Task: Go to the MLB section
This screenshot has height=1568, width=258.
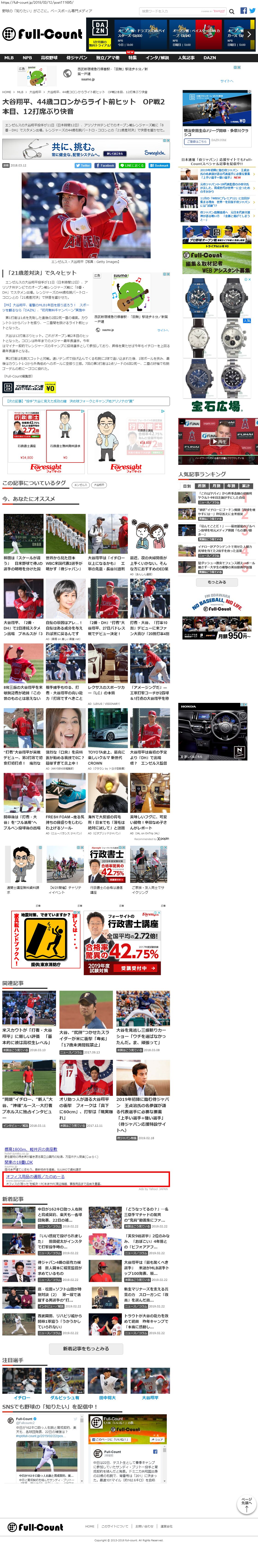Action: click(x=9, y=58)
